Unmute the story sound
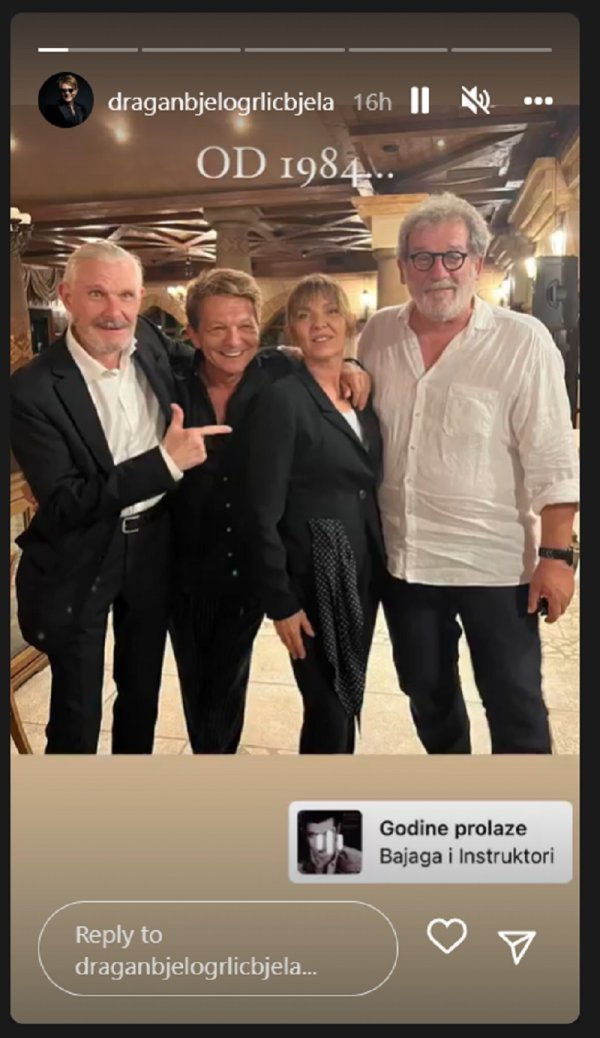This screenshot has height=1038, width=600. pos(475,100)
